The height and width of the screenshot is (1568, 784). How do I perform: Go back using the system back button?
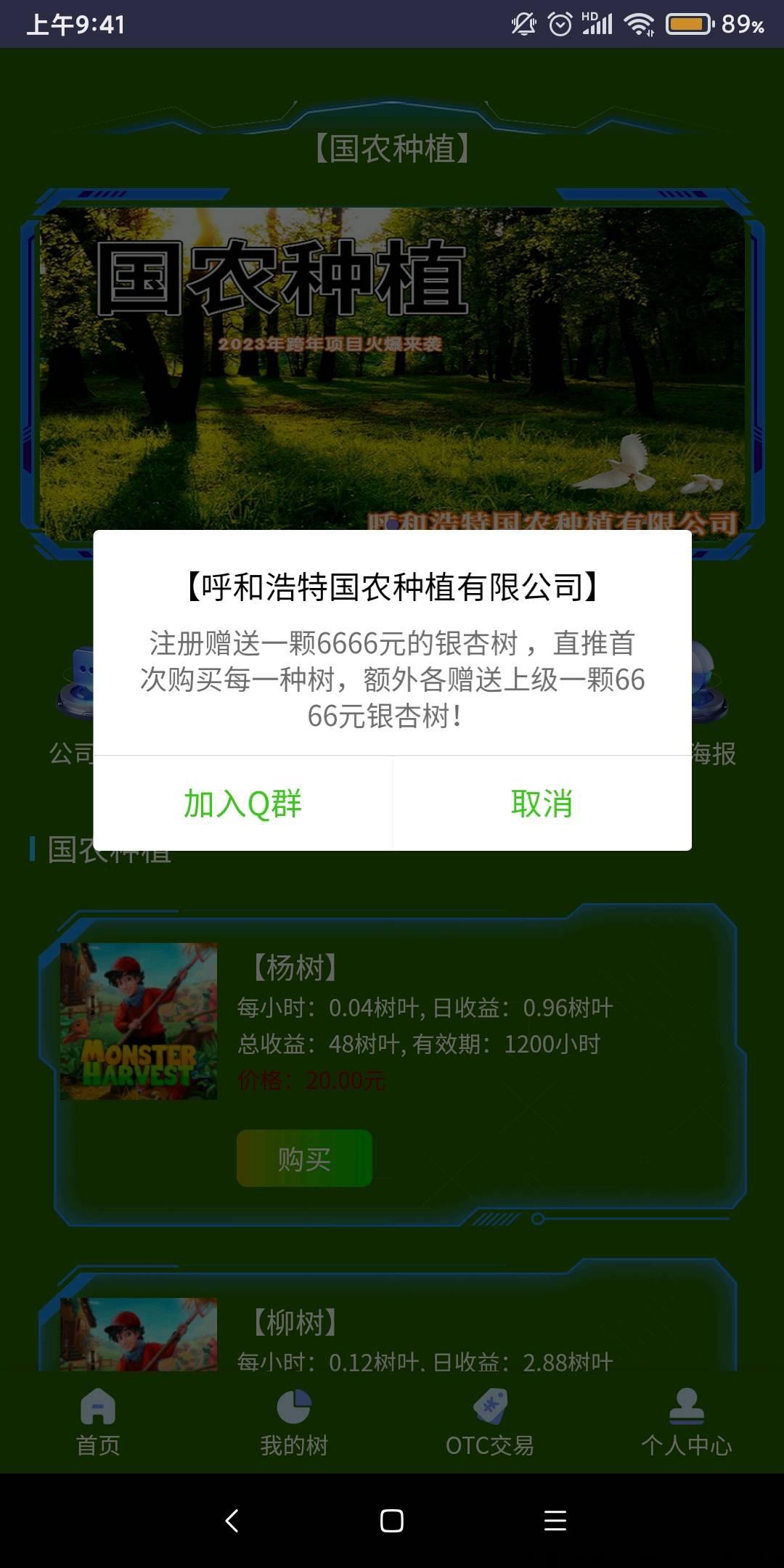232,1521
